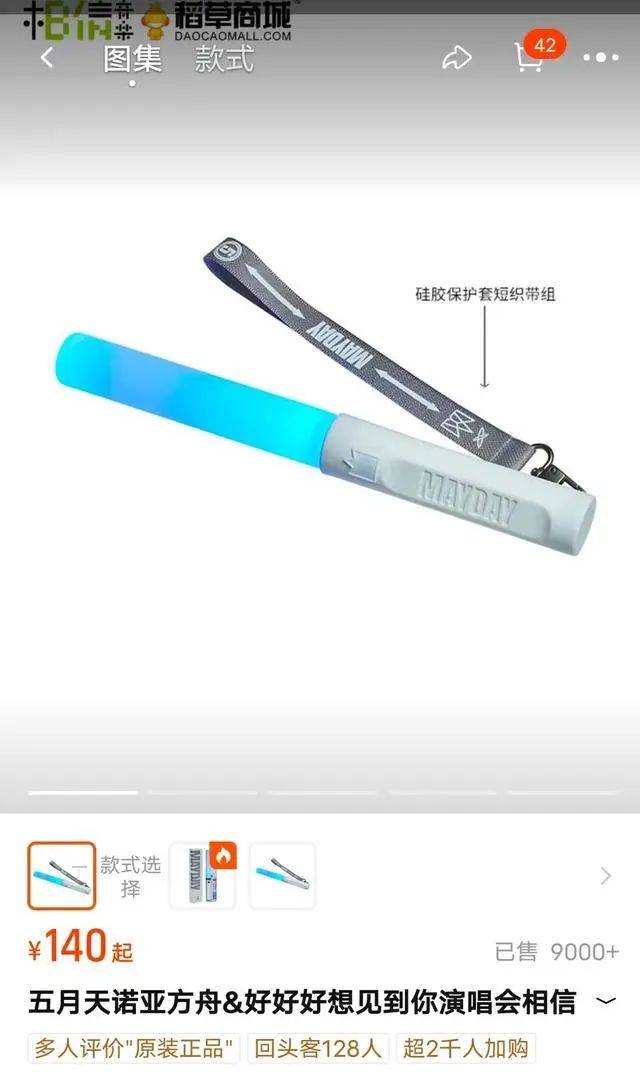Share this product listing
This screenshot has height=1074, width=640.
coord(457,58)
